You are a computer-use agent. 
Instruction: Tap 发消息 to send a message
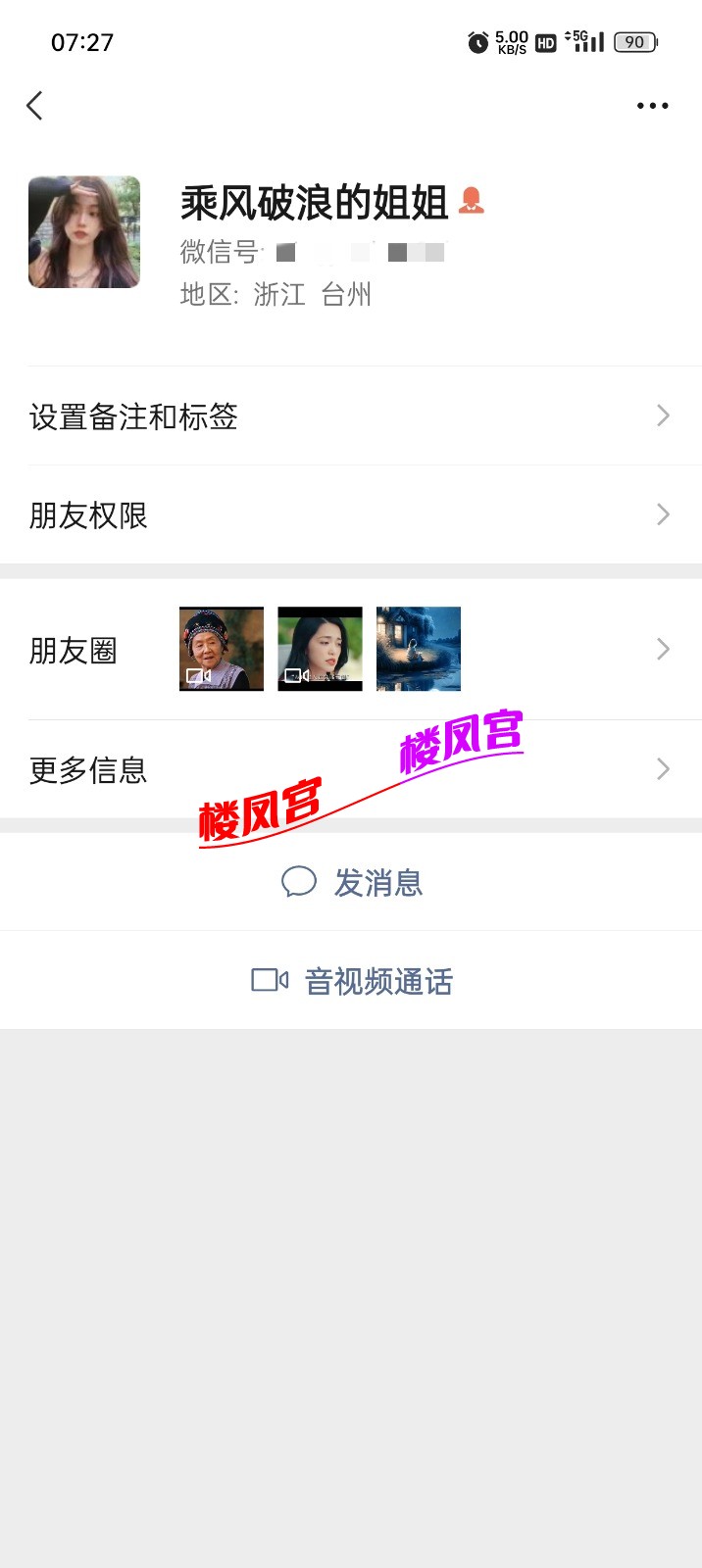[352, 883]
